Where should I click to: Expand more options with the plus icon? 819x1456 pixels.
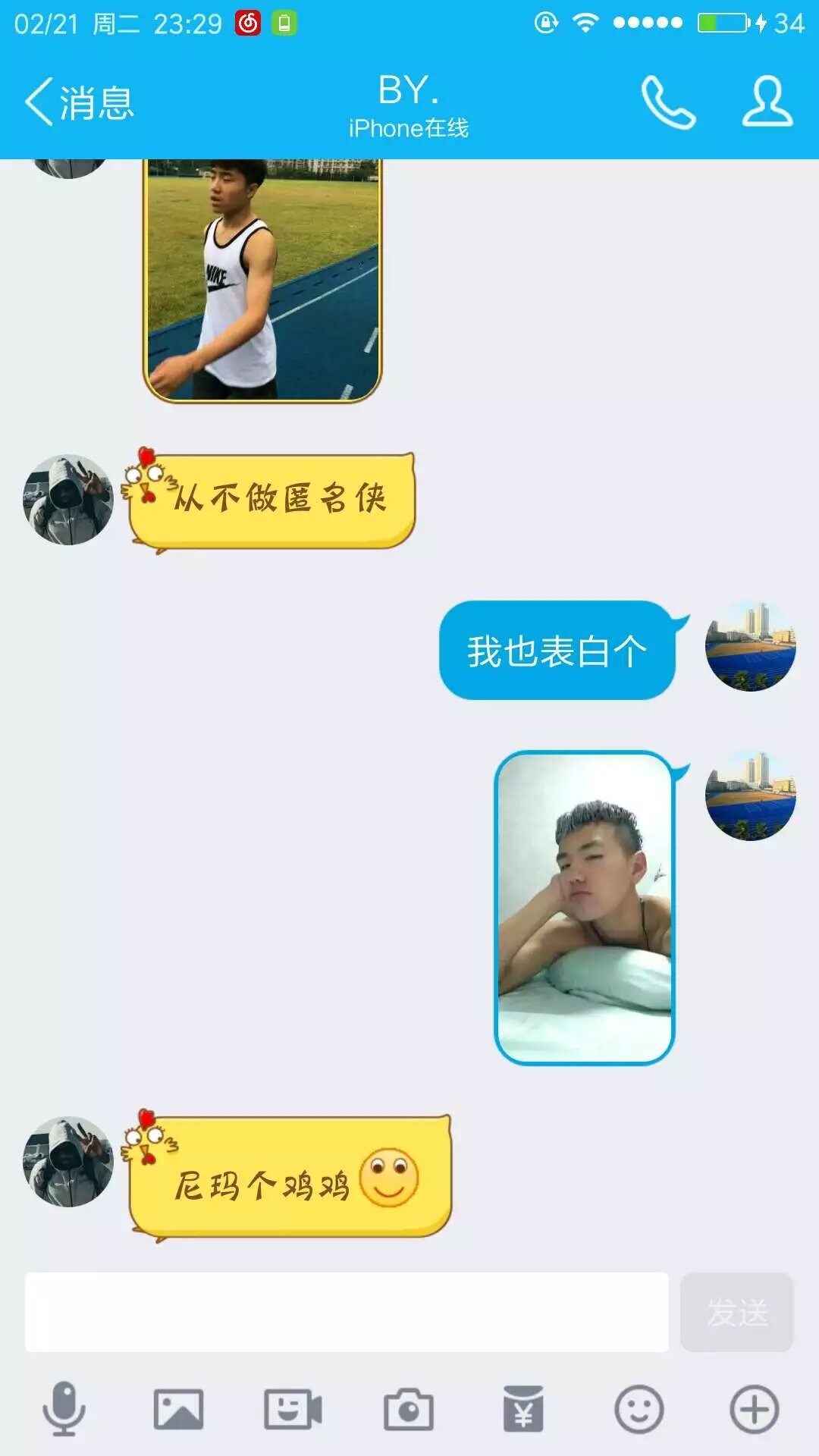[x=754, y=1410]
